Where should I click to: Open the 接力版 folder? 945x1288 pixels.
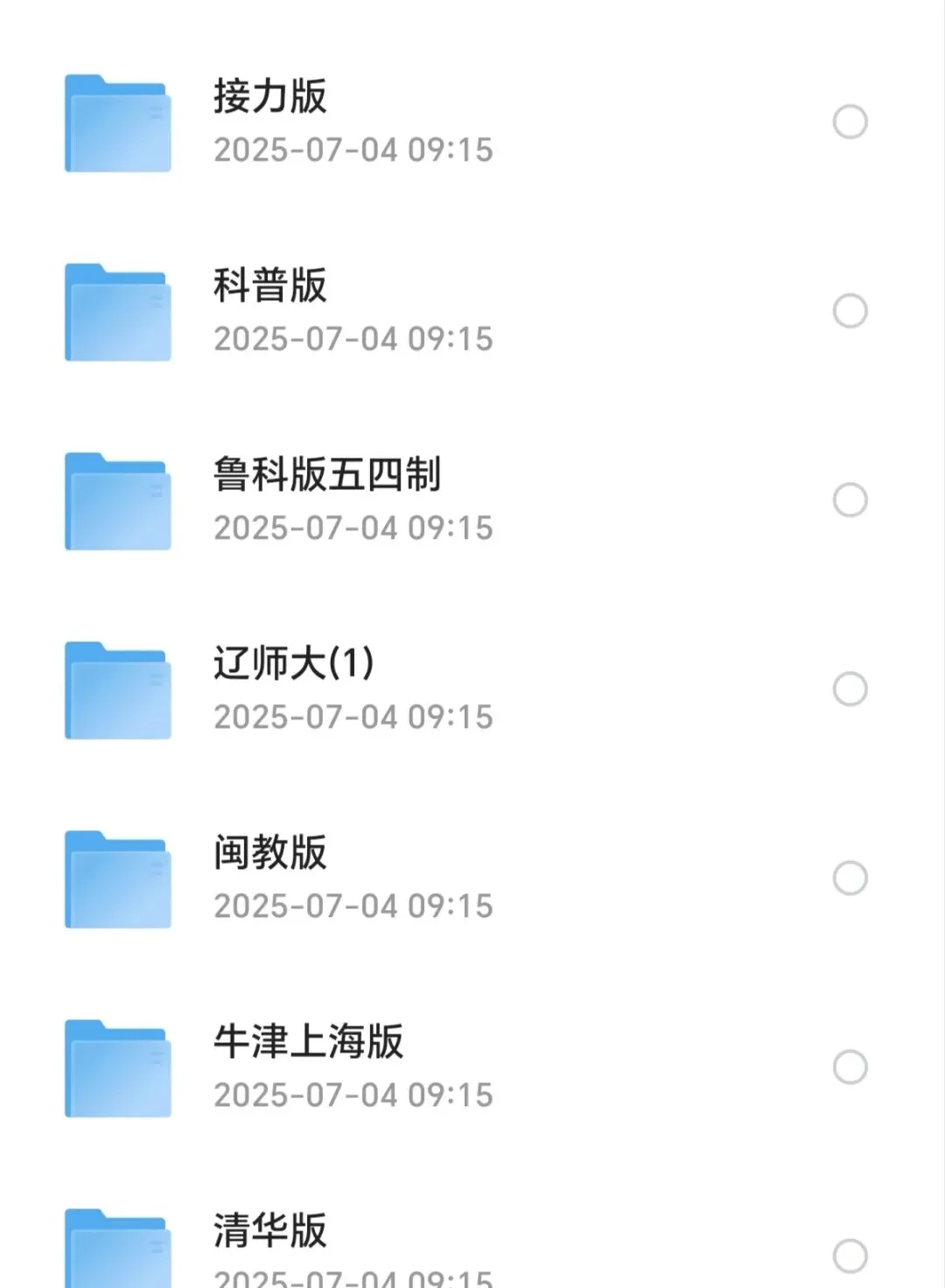coord(269,96)
